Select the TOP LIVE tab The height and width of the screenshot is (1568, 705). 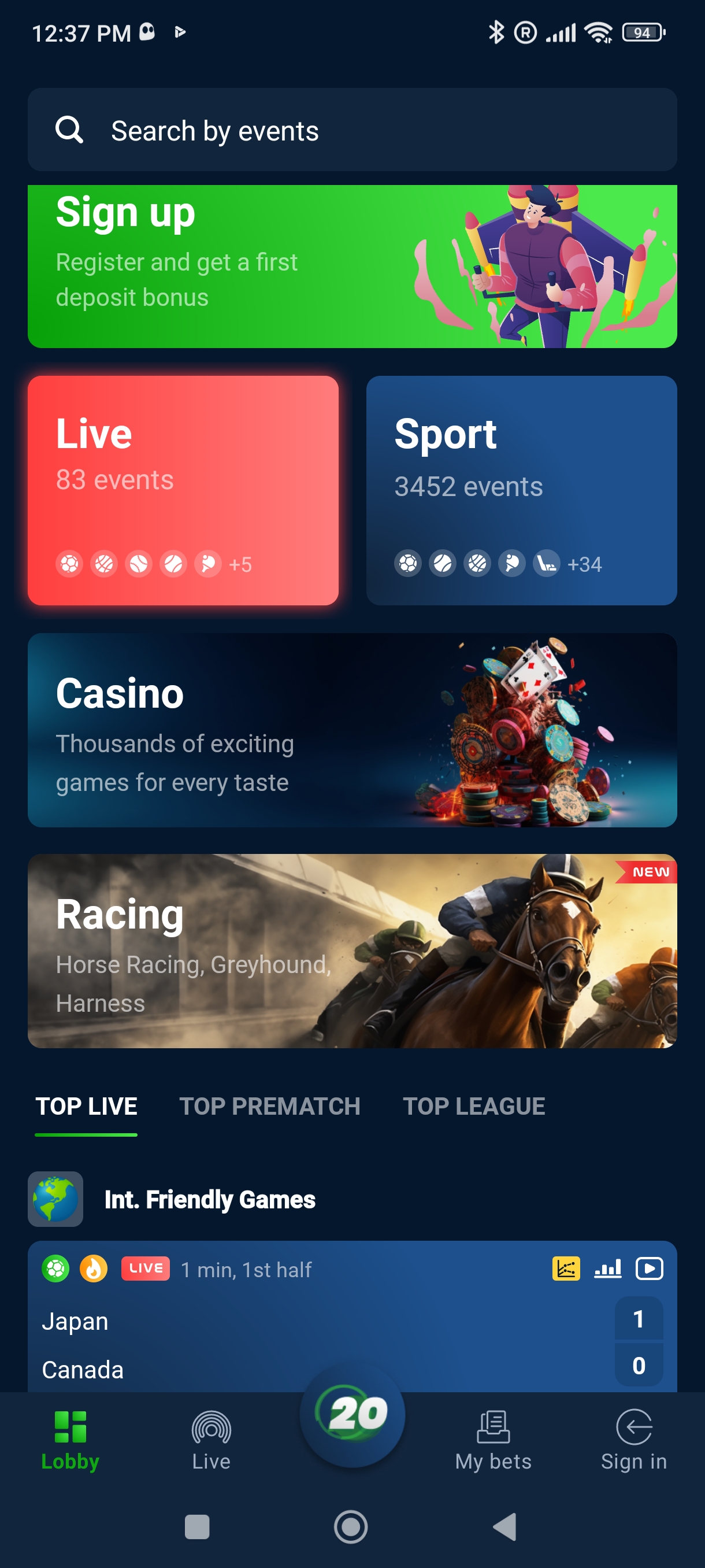click(x=86, y=1106)
